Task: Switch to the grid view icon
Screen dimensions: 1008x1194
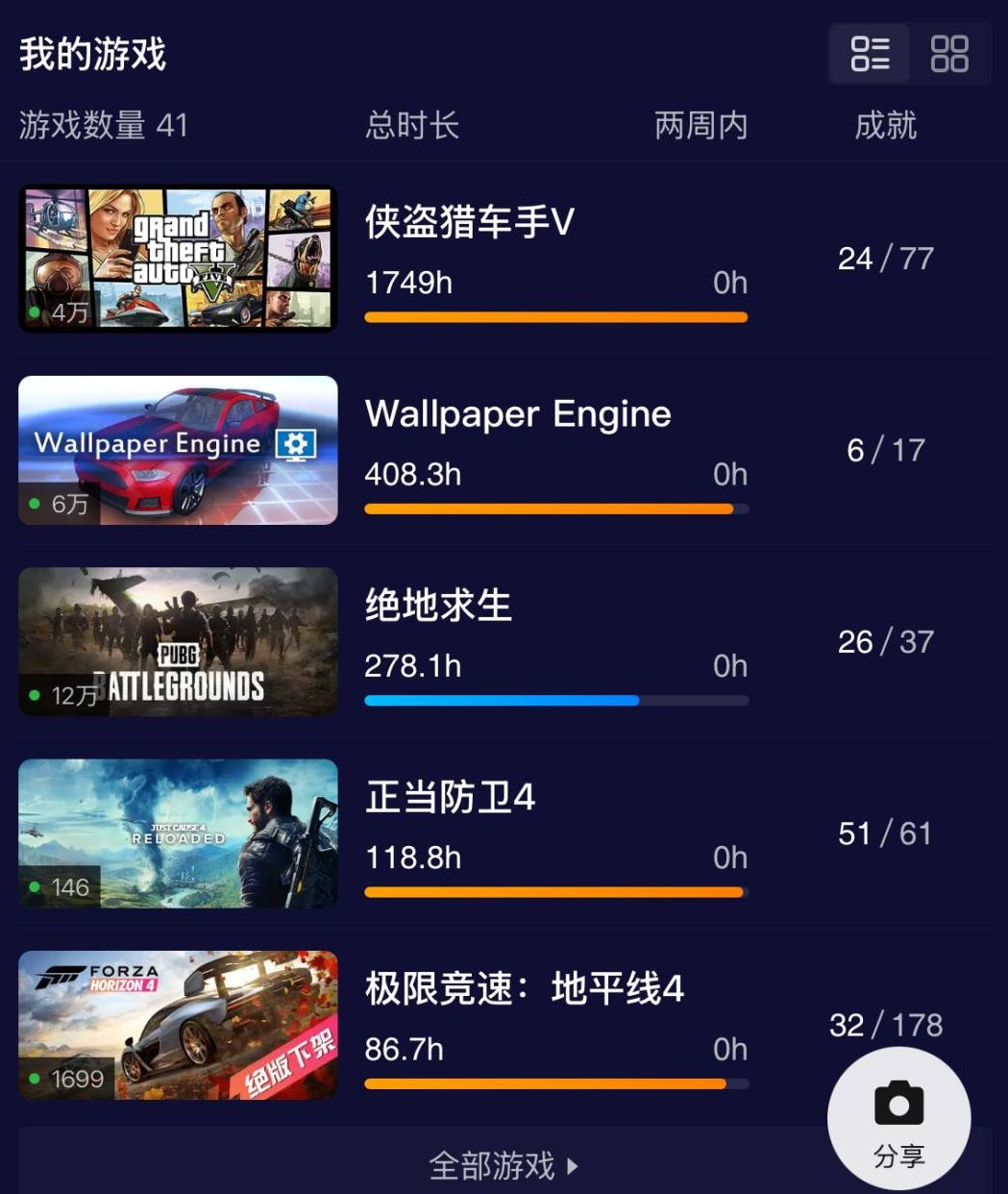Action: pyautogui.click(x=949, y=55)
